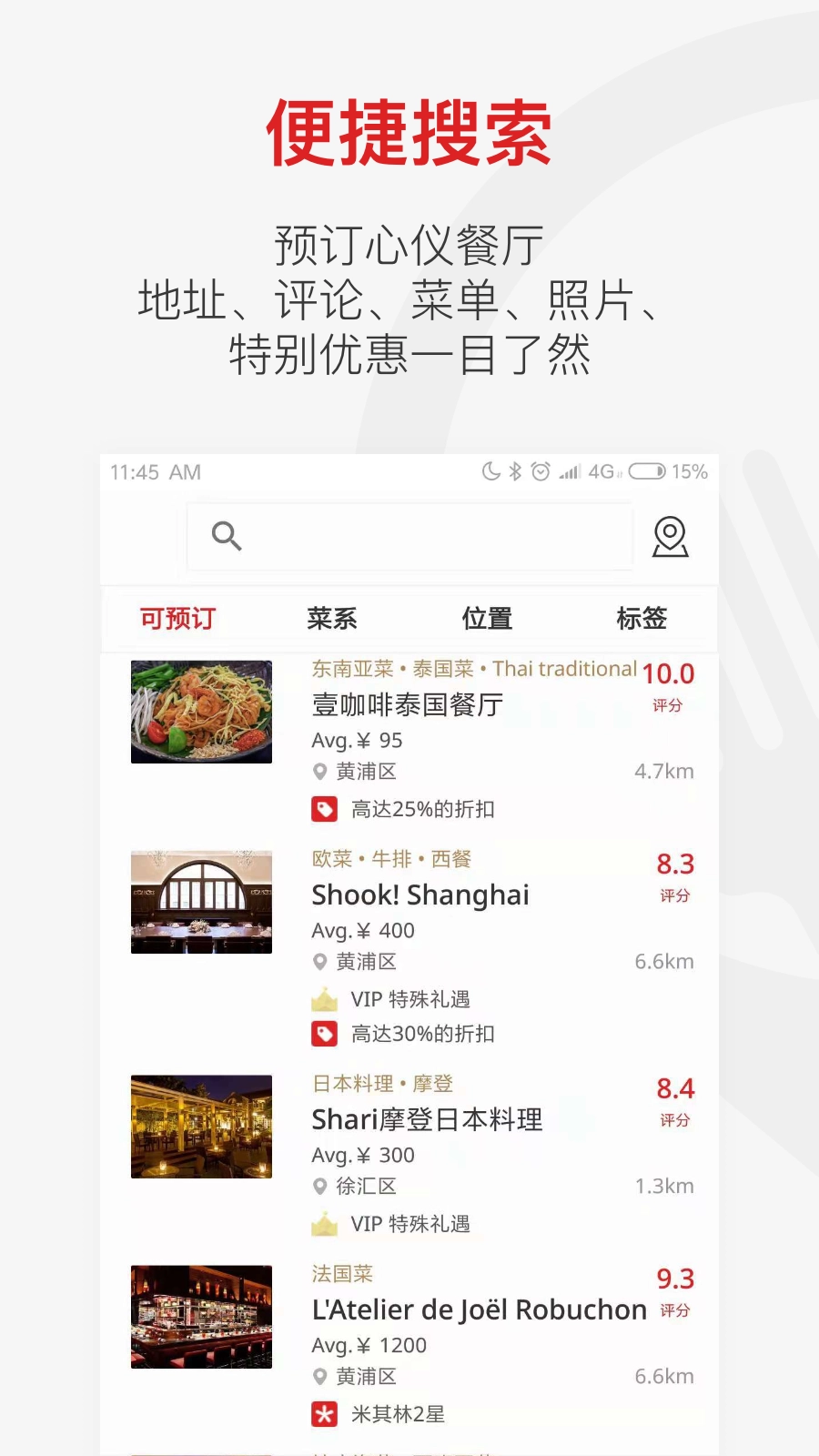
Task: Click the battery indicator in the status bar
Action: [648, 471]
